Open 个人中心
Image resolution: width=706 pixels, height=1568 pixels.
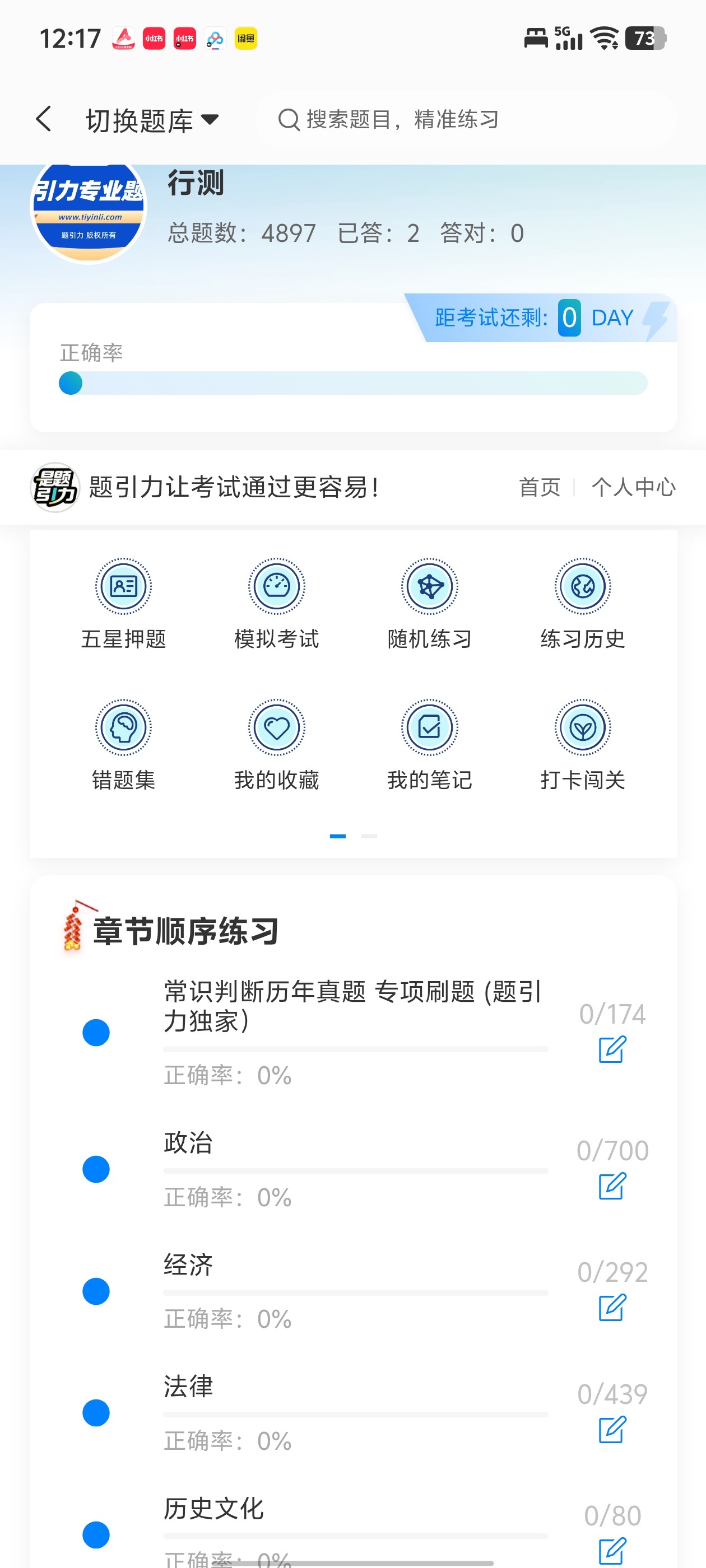pos(633,487)
